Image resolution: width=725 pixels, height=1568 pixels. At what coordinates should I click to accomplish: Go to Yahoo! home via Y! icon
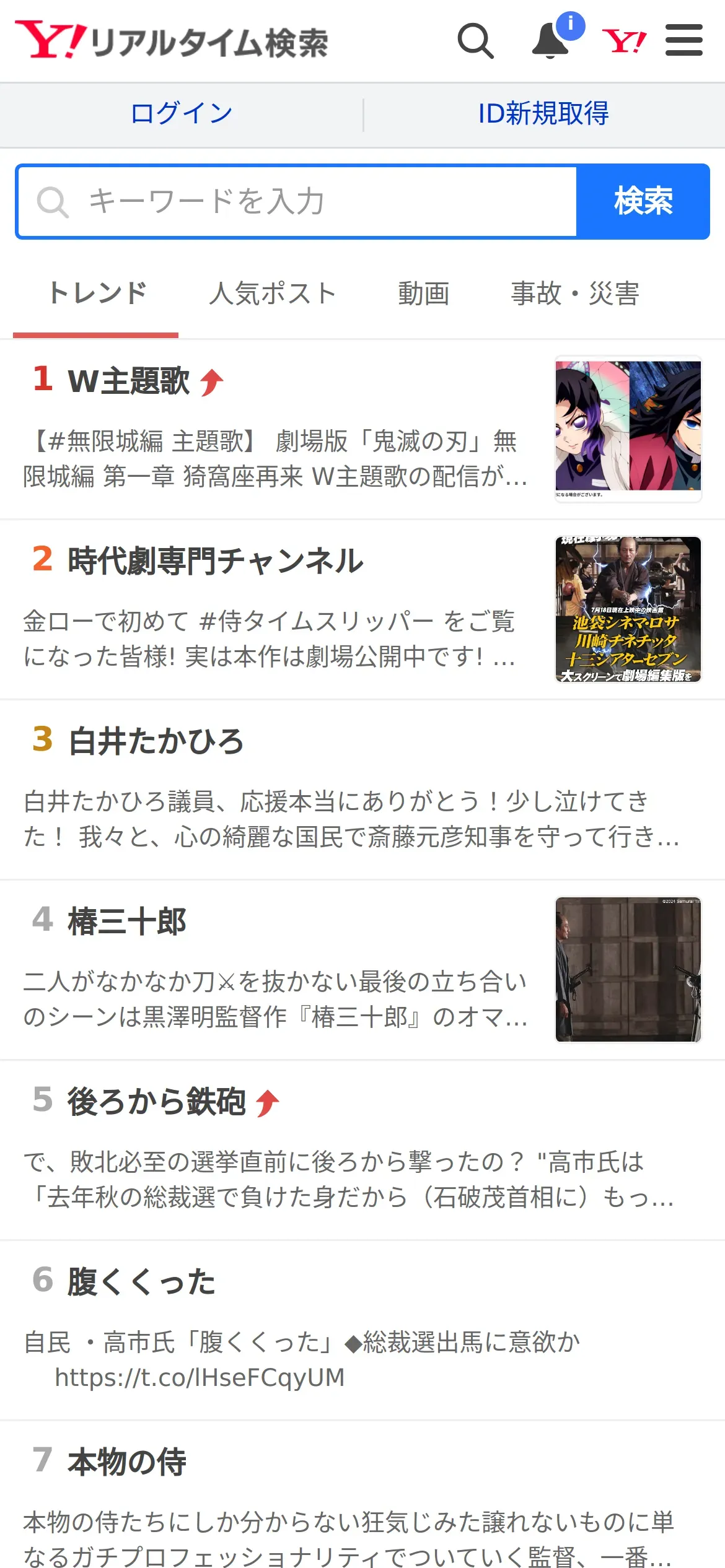click(x=624, y=41)
